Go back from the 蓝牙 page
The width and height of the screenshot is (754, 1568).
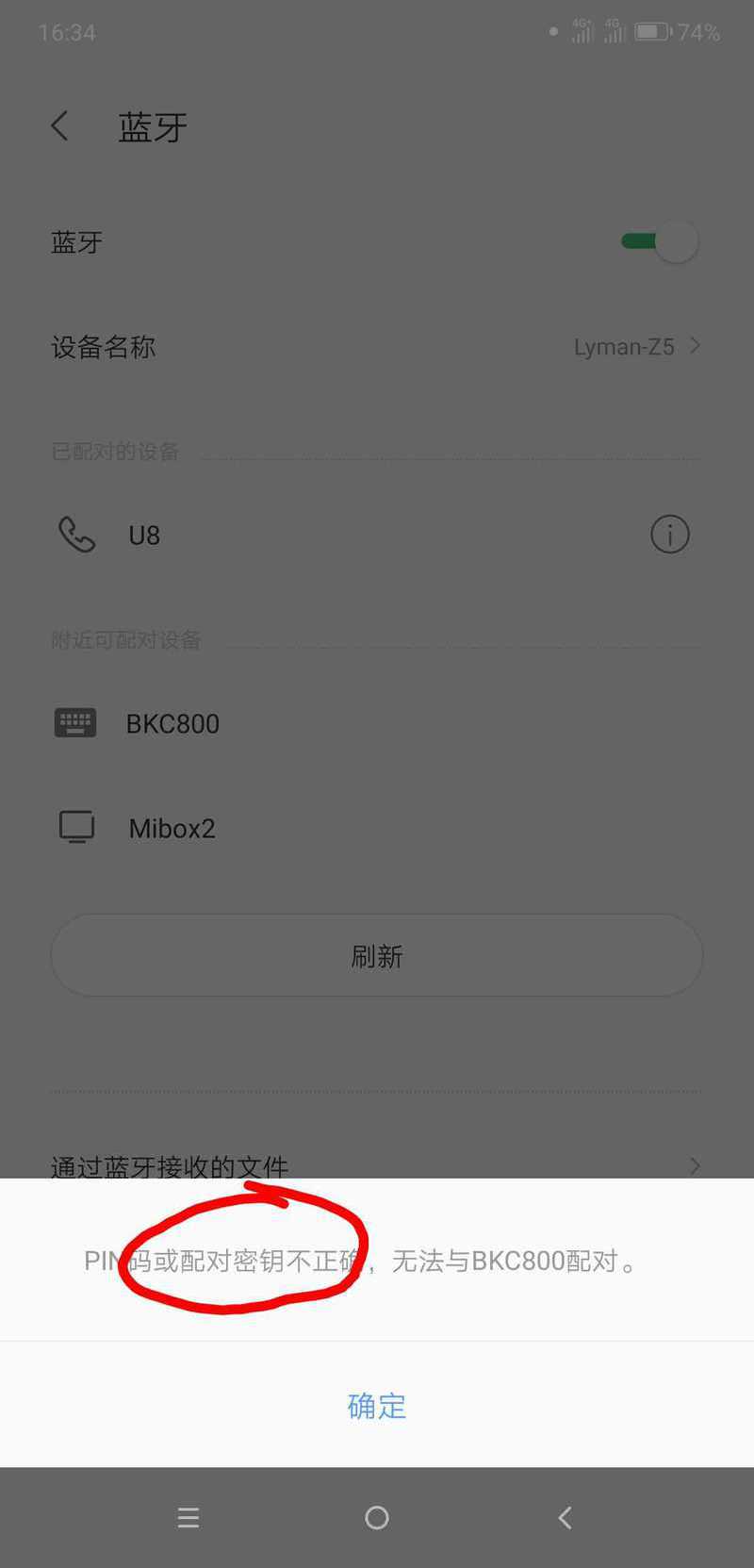tap(60, 126)
